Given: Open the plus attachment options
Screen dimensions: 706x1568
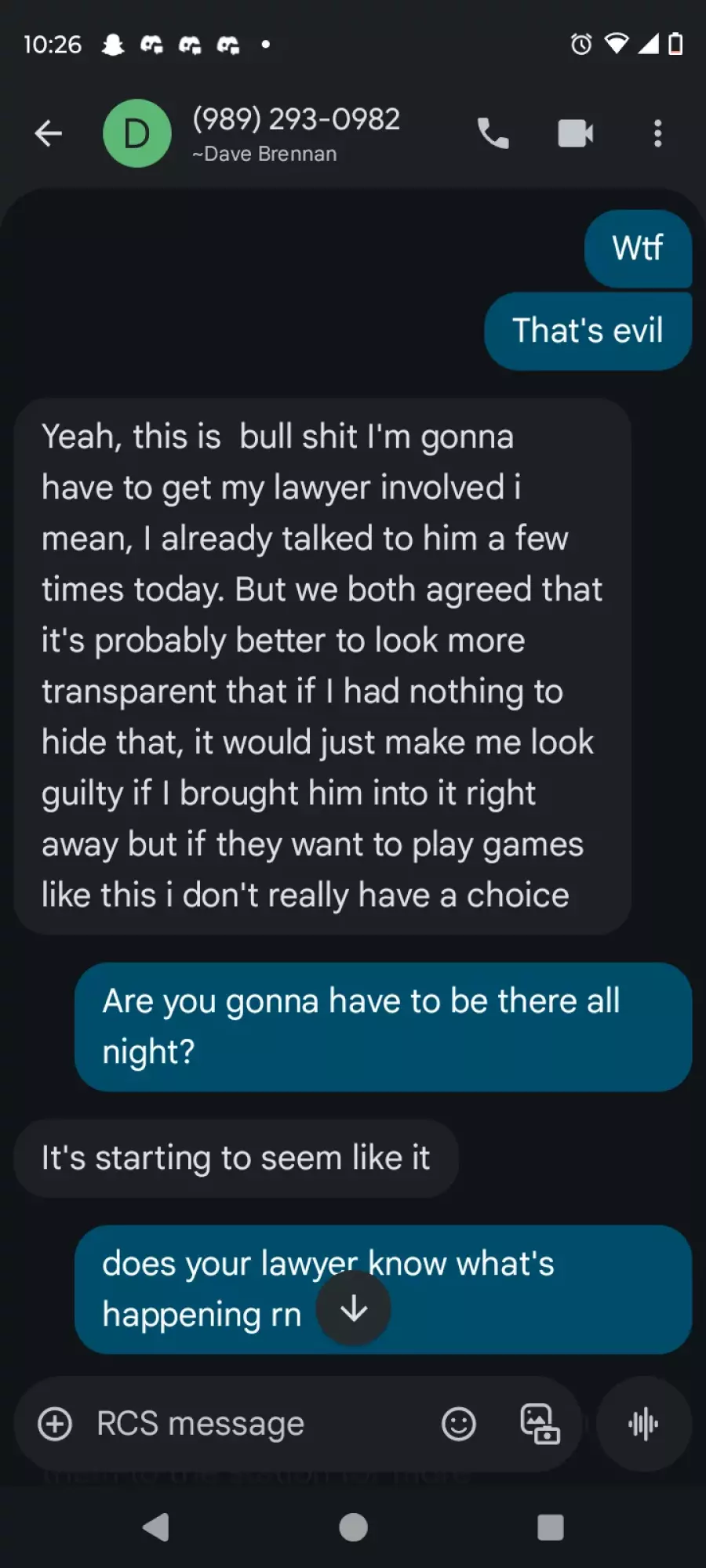Looking at the screenshot, I should coord(55,1424).
